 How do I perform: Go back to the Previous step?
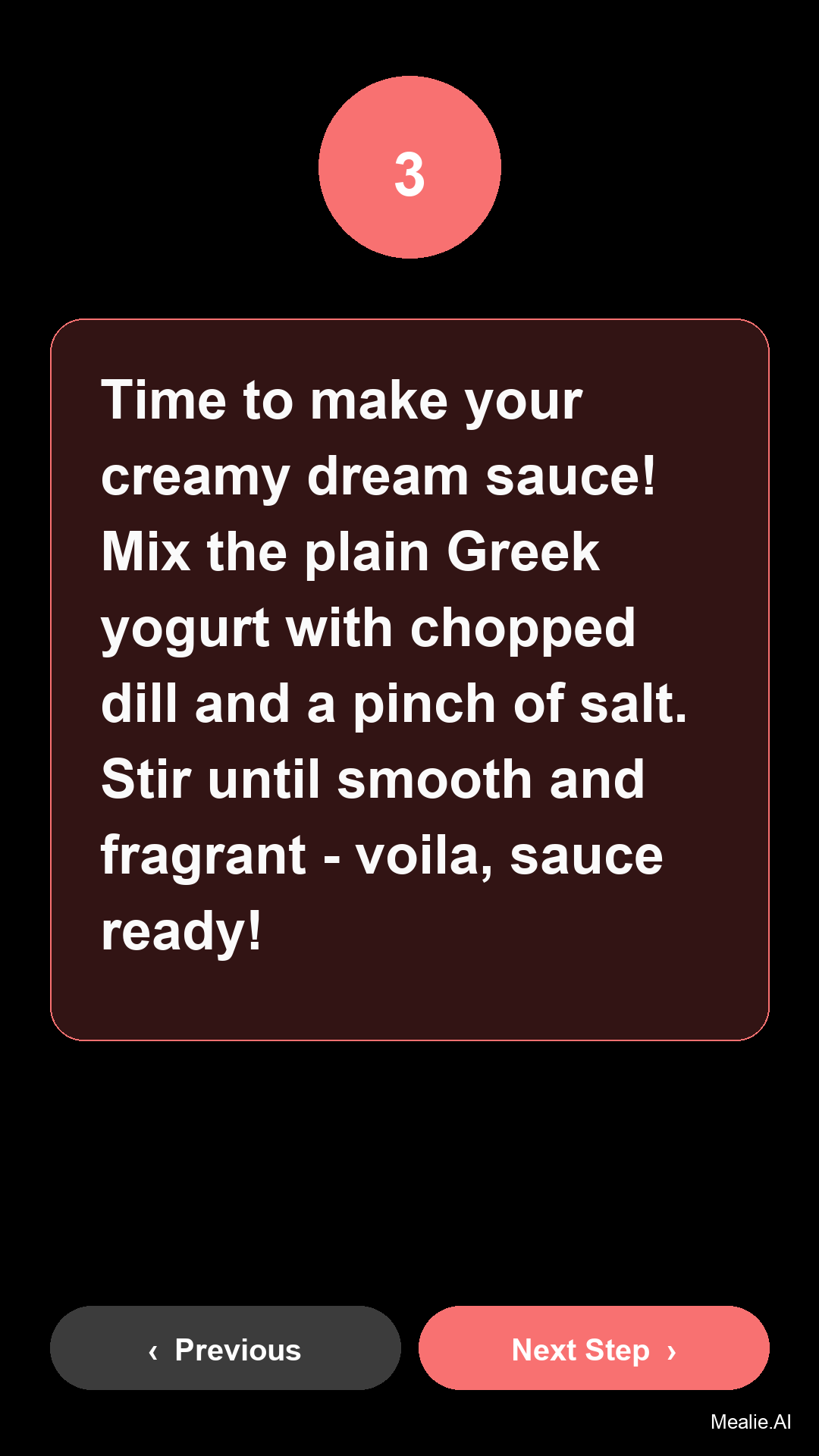[x=225, y=1348]
